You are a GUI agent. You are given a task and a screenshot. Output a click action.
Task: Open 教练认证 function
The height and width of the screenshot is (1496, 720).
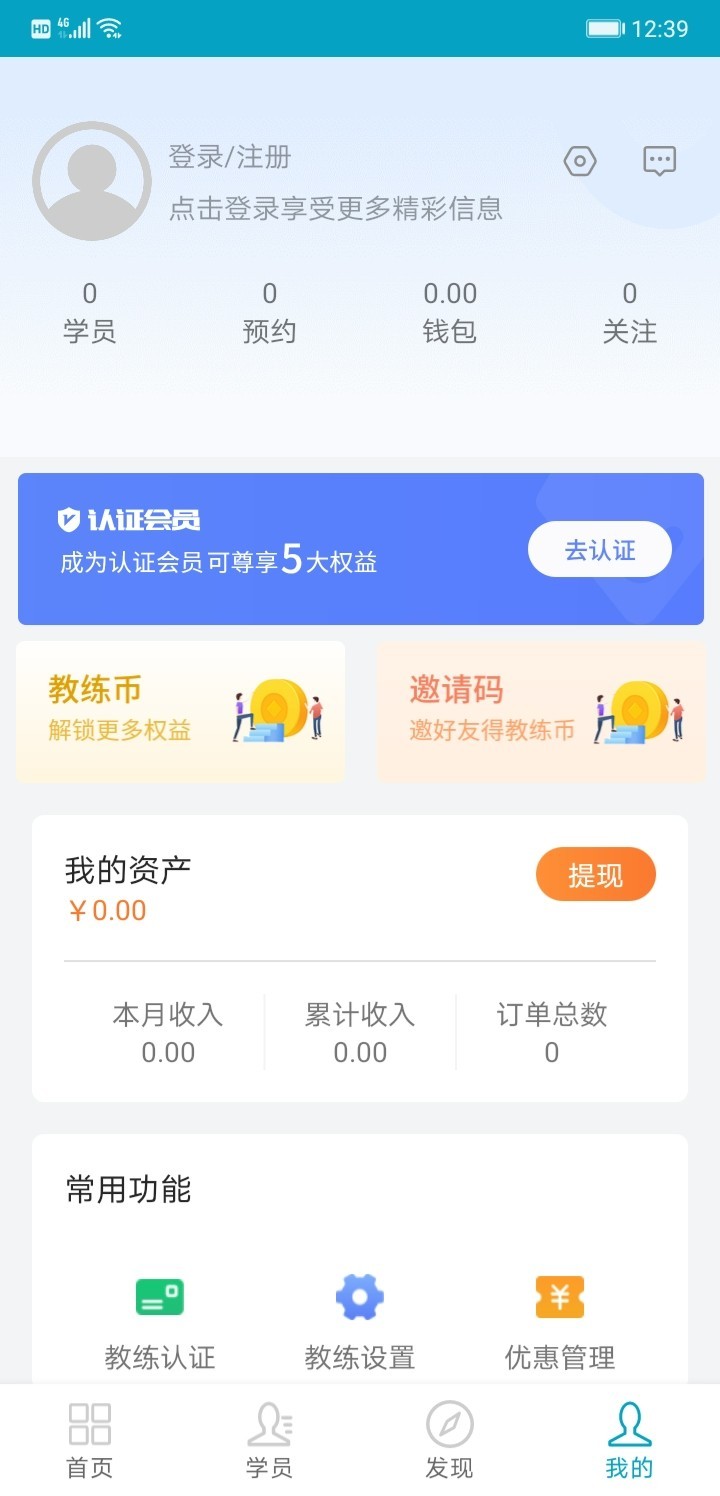click(x=160, y=1320)
